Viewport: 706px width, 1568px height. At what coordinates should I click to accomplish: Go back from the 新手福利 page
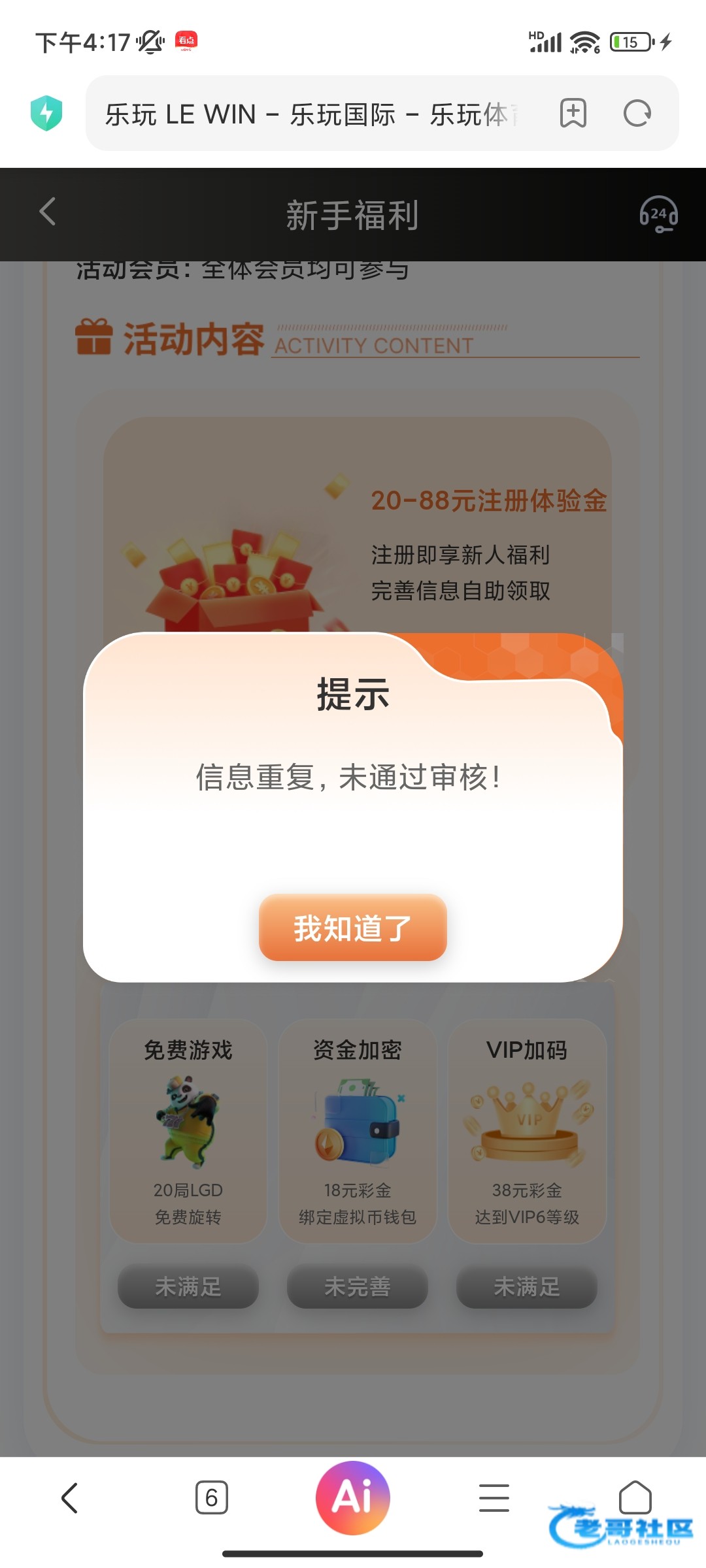click(x=48, y=212)
